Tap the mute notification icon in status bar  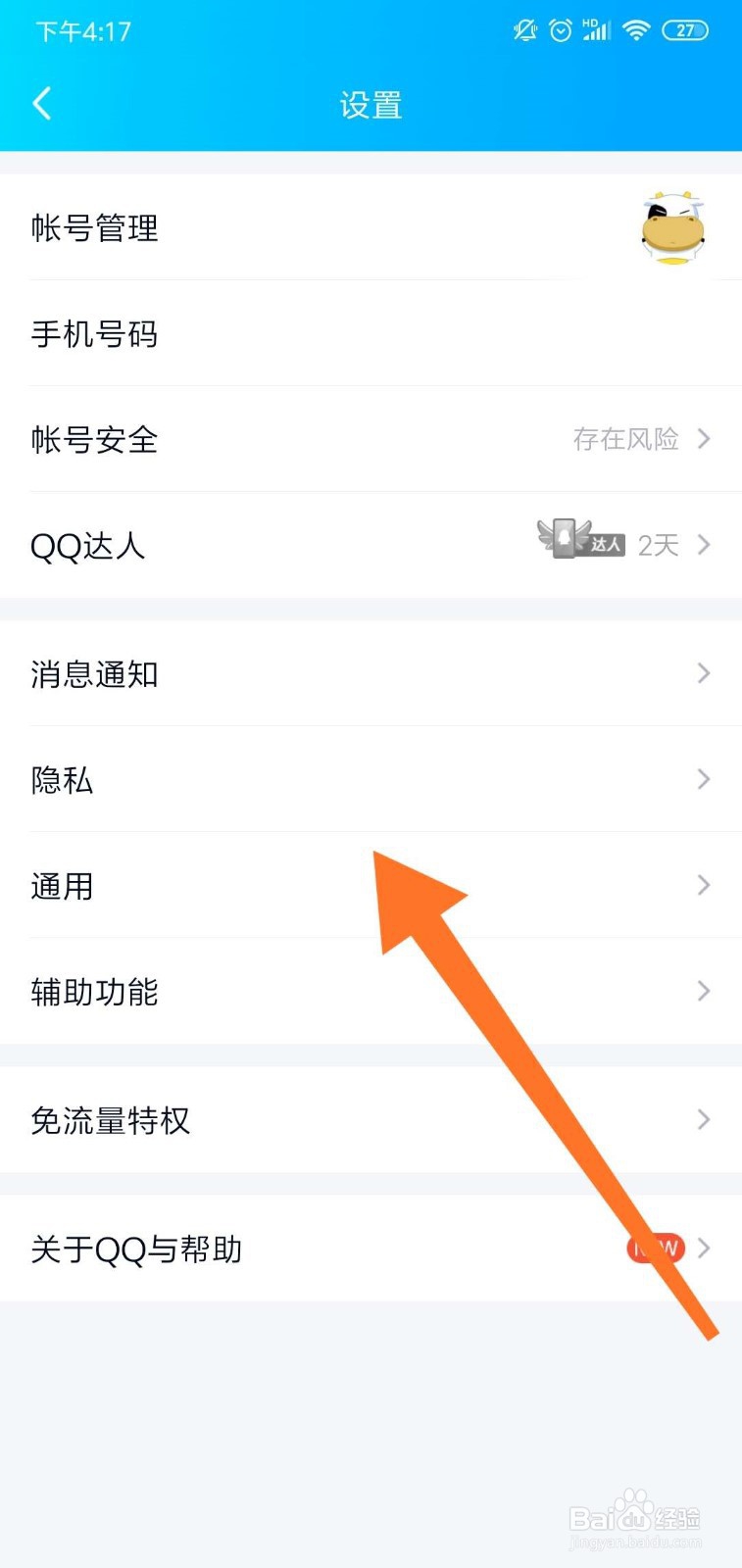click(524, 30)
